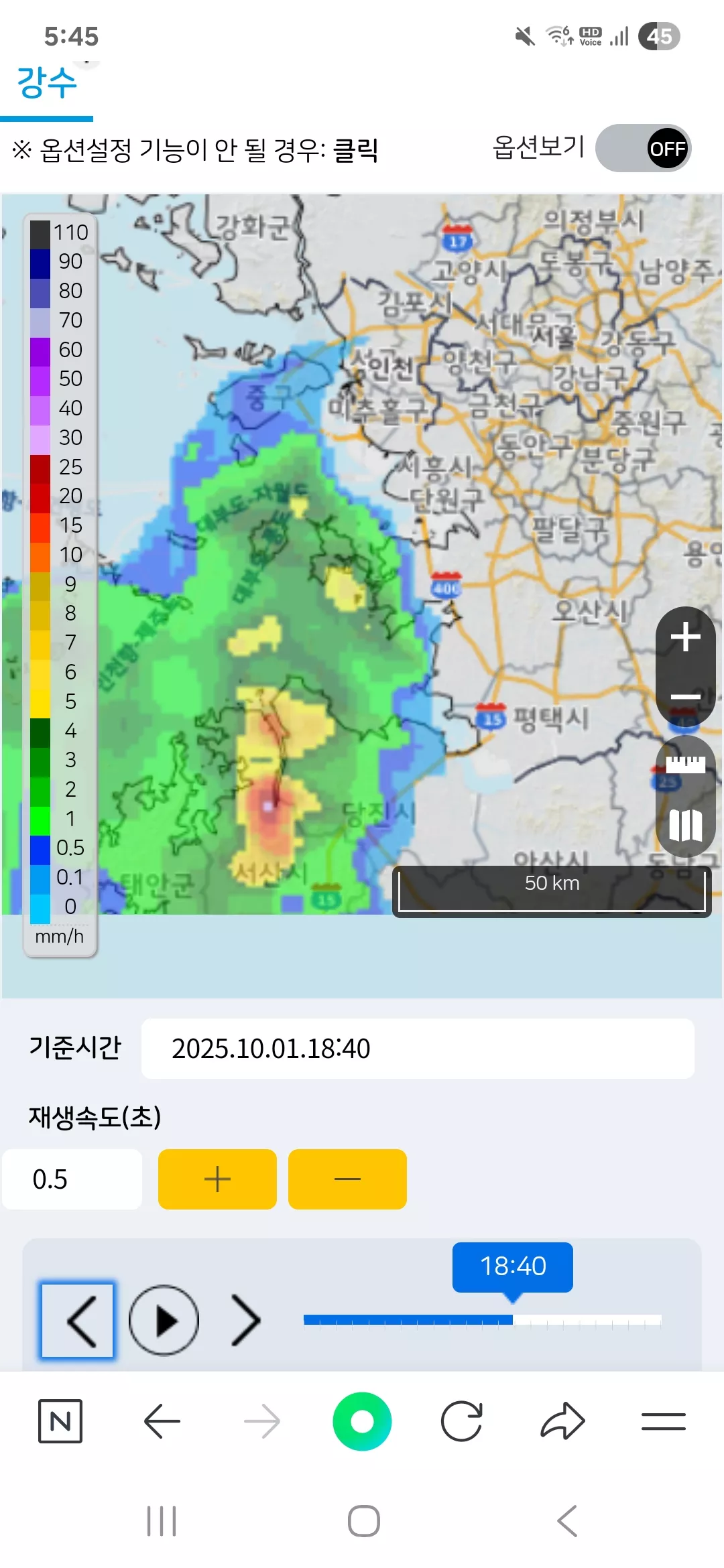This screenshot has height=1568, width=724.
Task: Edit the 재생속도 value field
Action: (72, 1179)
